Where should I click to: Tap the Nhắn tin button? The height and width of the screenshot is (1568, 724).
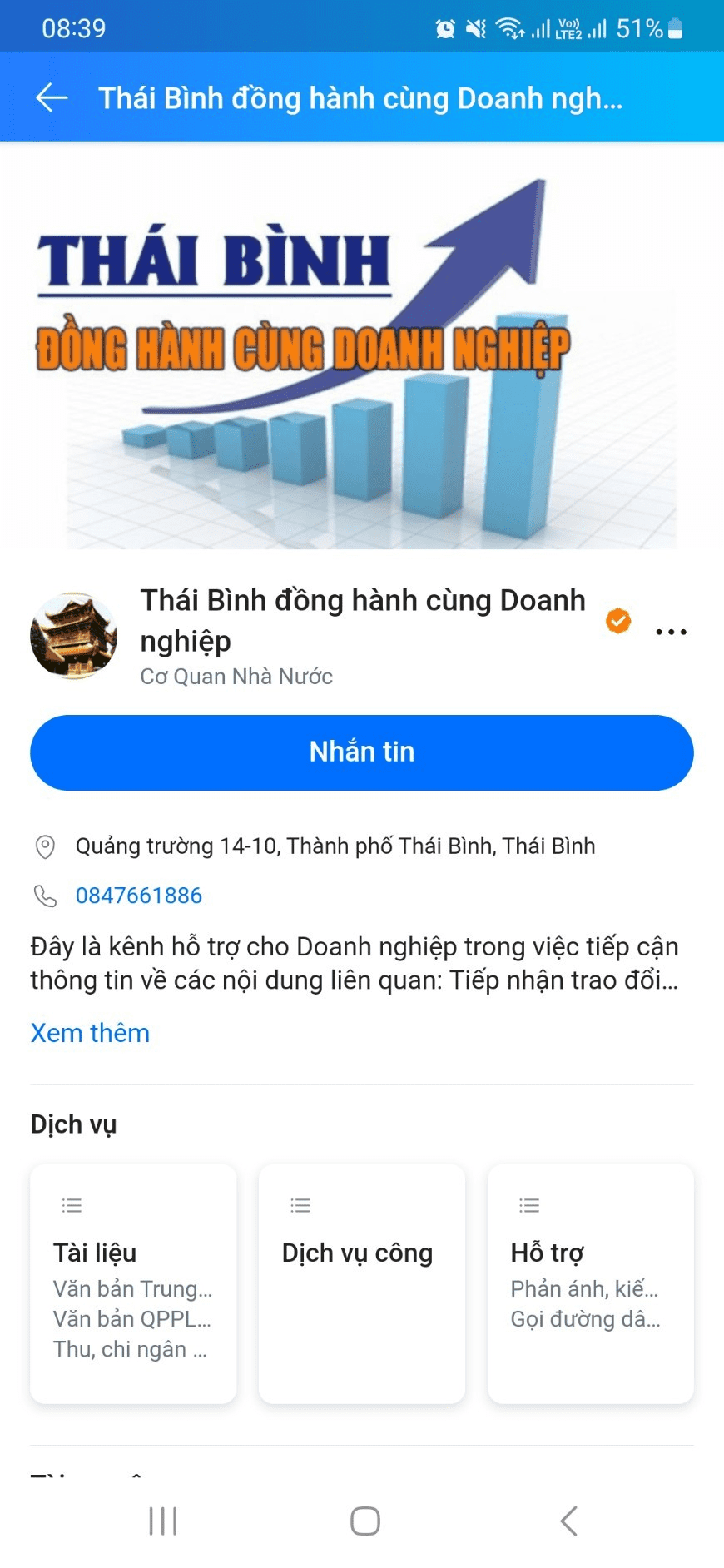361,752
